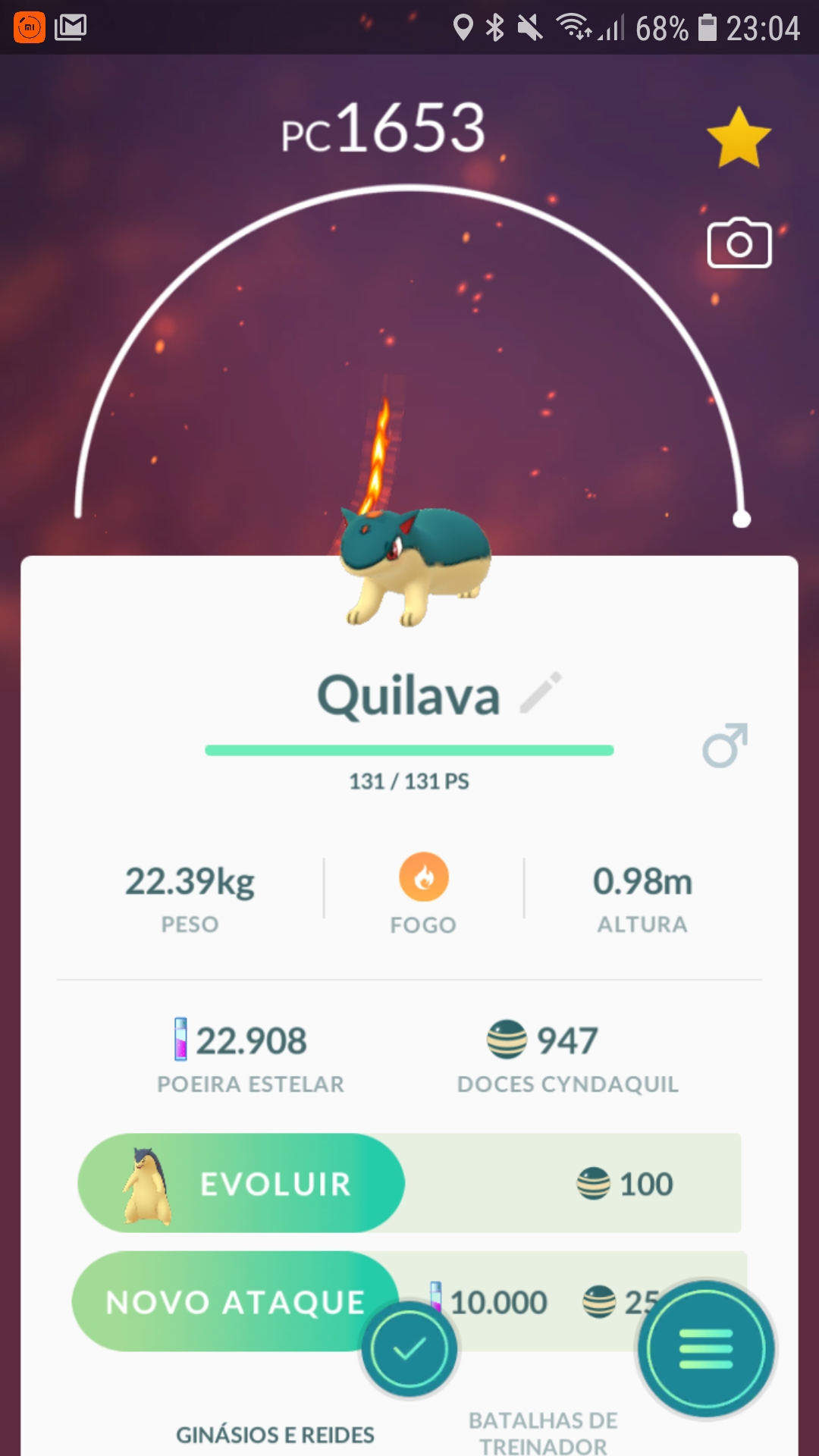Toggle the favorite star for Quilava
Viewport: 819px width, 1456px height.
click(739, 138)
